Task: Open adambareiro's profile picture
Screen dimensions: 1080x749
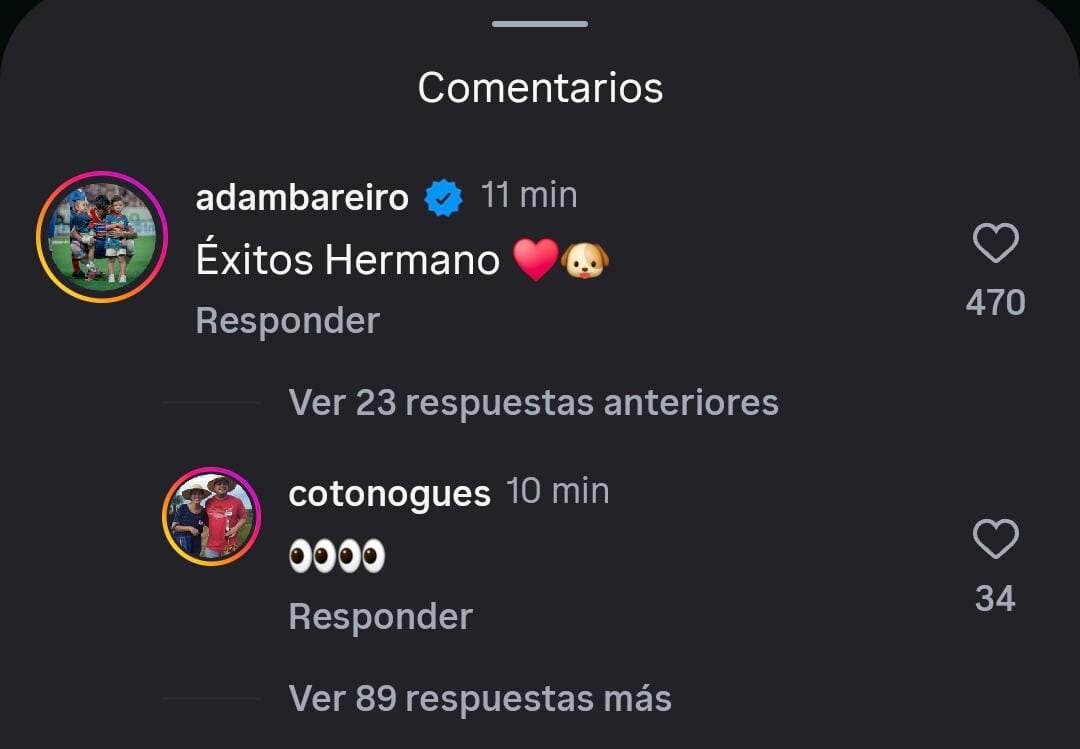Action: (101, 237)
